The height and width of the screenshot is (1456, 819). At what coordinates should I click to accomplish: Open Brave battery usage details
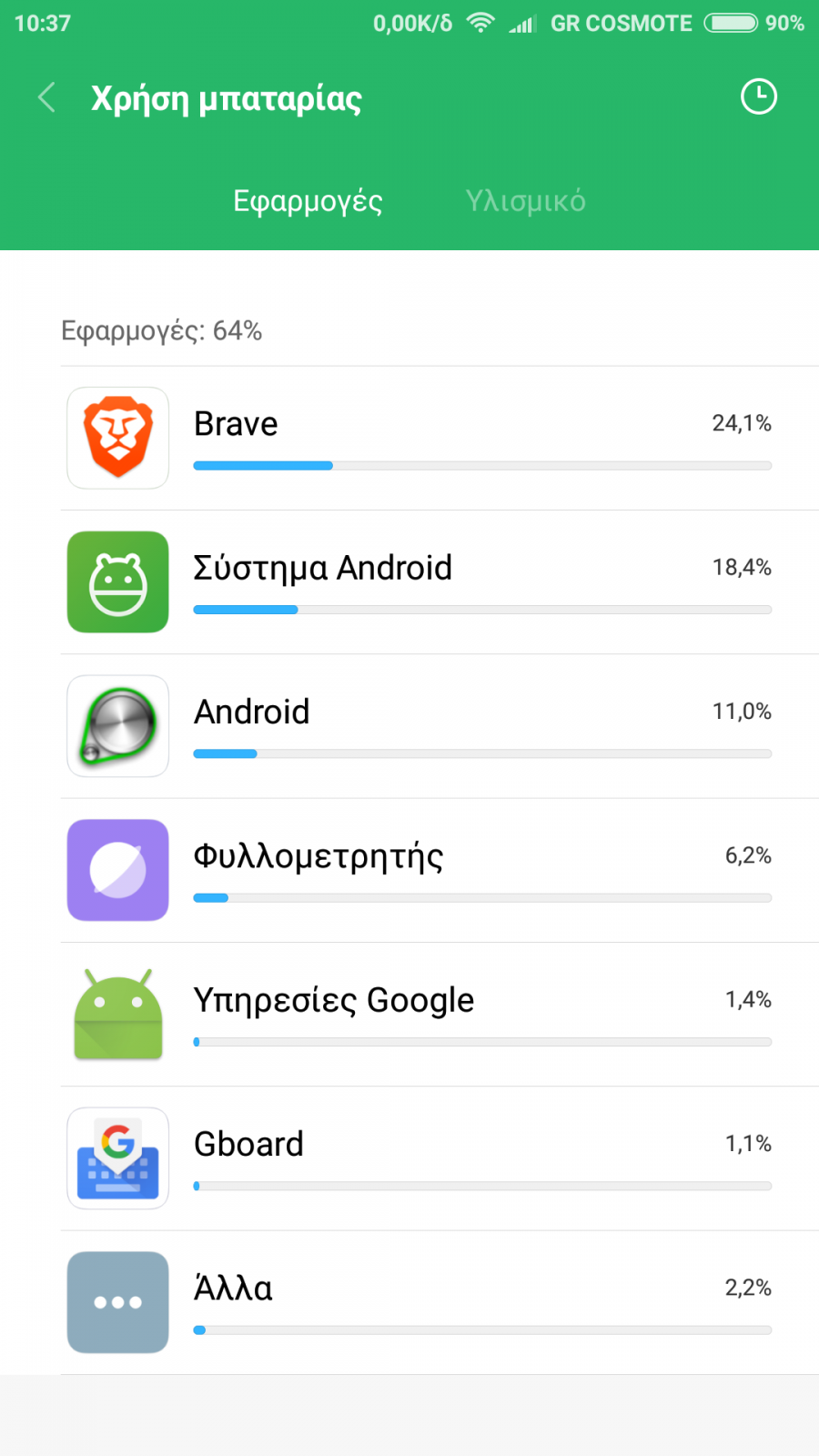click(440, 438)
